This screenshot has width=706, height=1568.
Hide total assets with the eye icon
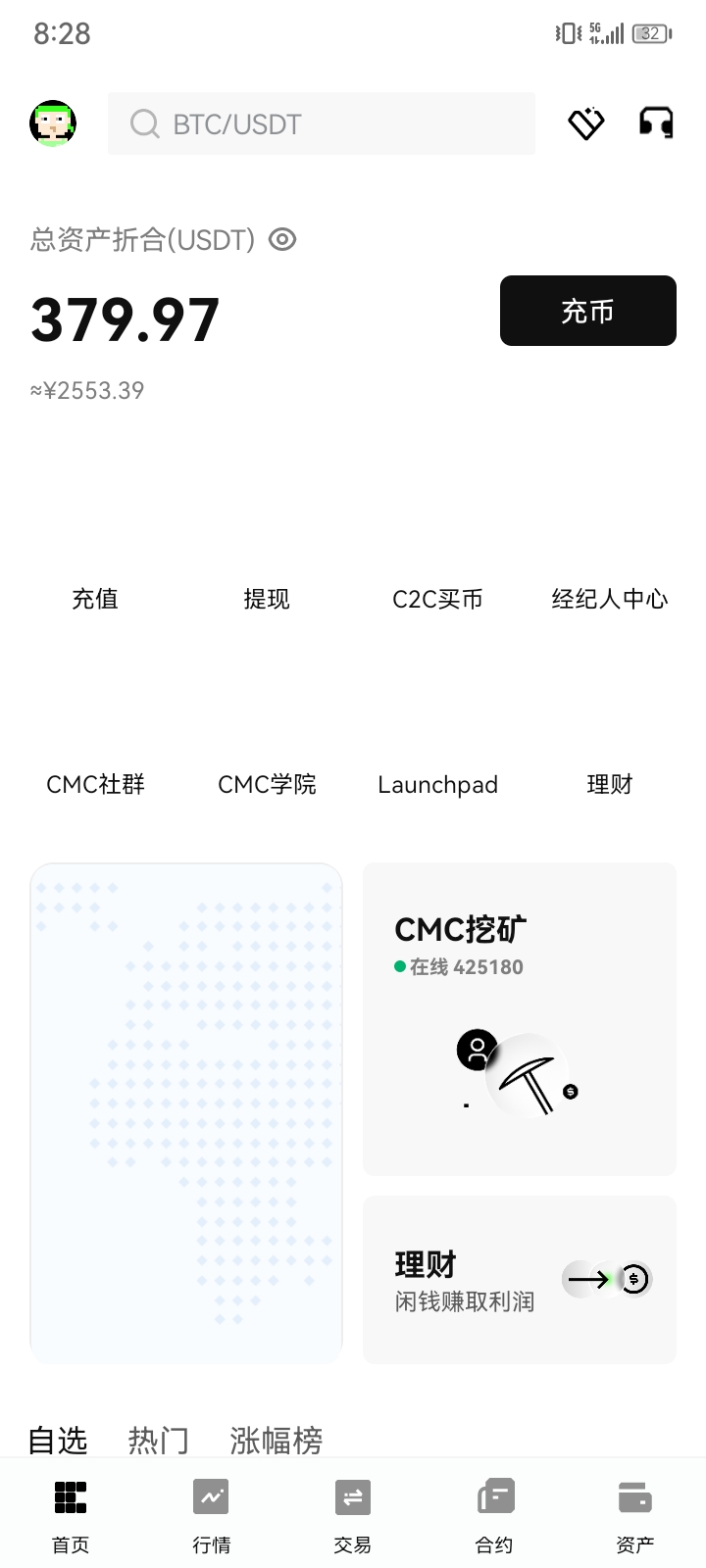click(x=282, y=239)
